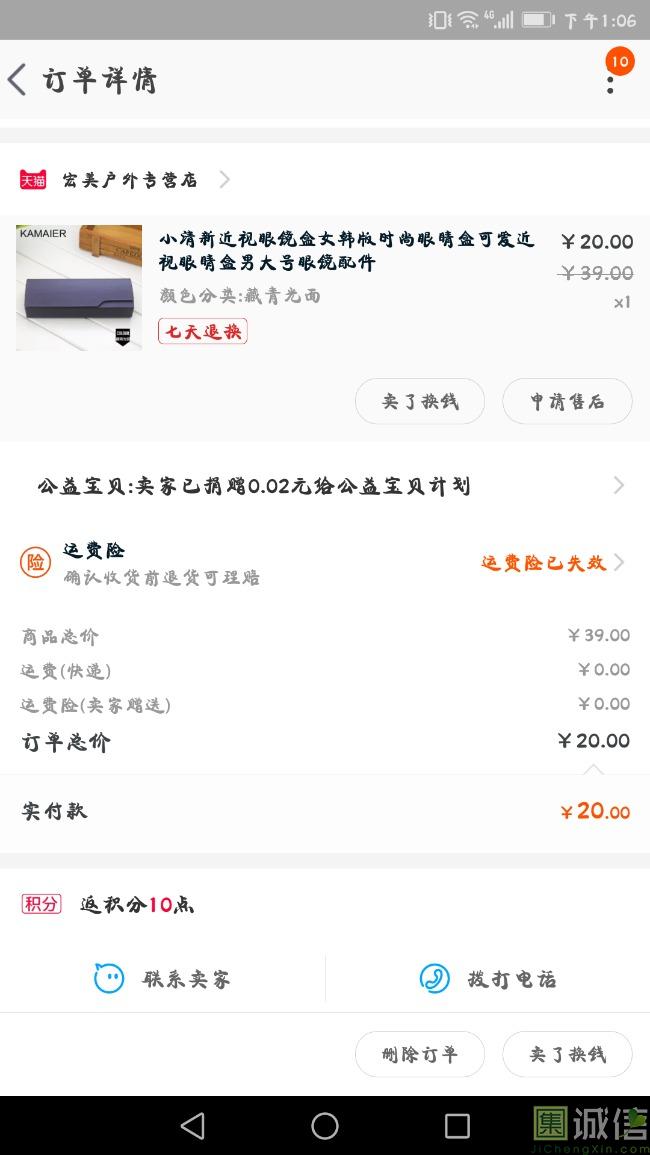Open the 公益宝贝 donation details
The height and width of the screenshot is (1155, 650).
(325, 486)
